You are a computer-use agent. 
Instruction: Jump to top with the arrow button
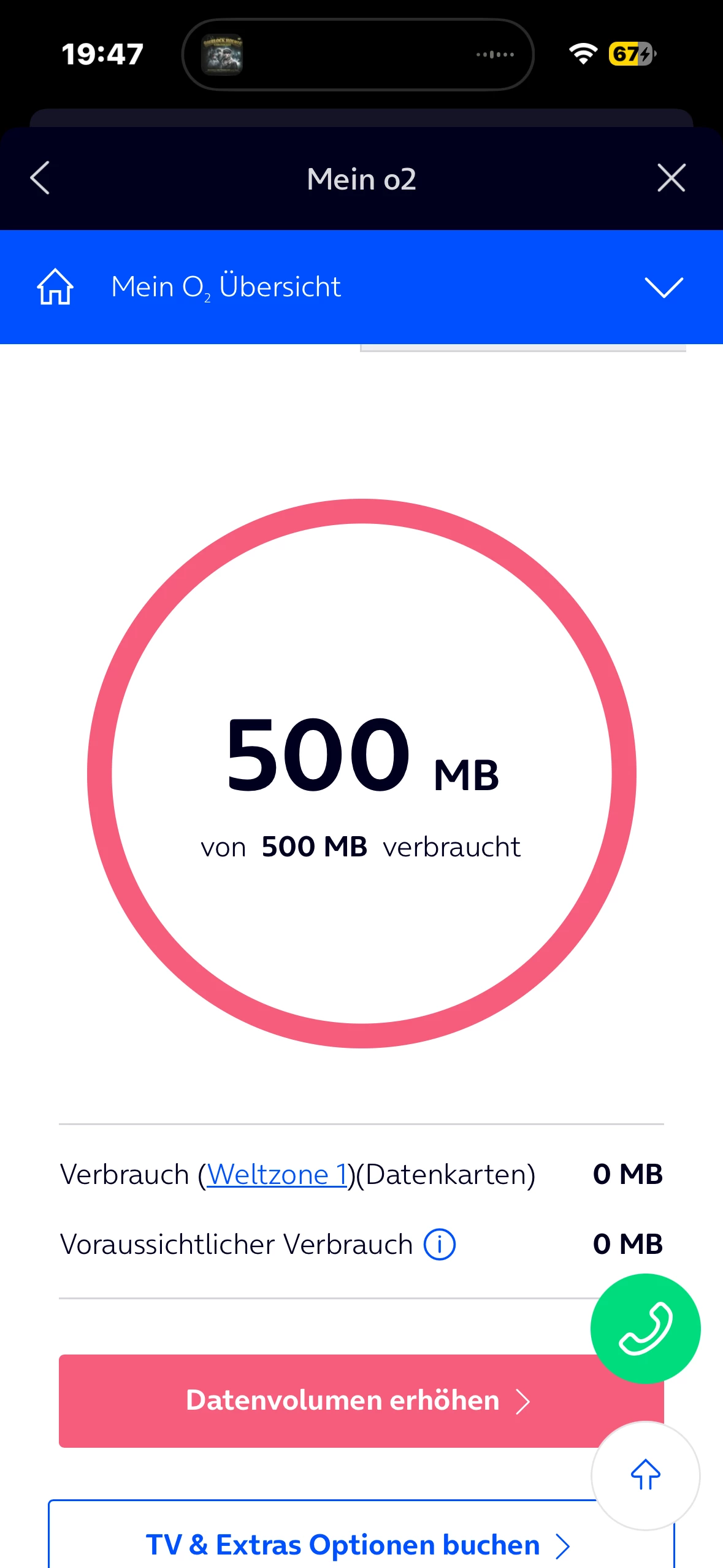[x=645, y=1475]
